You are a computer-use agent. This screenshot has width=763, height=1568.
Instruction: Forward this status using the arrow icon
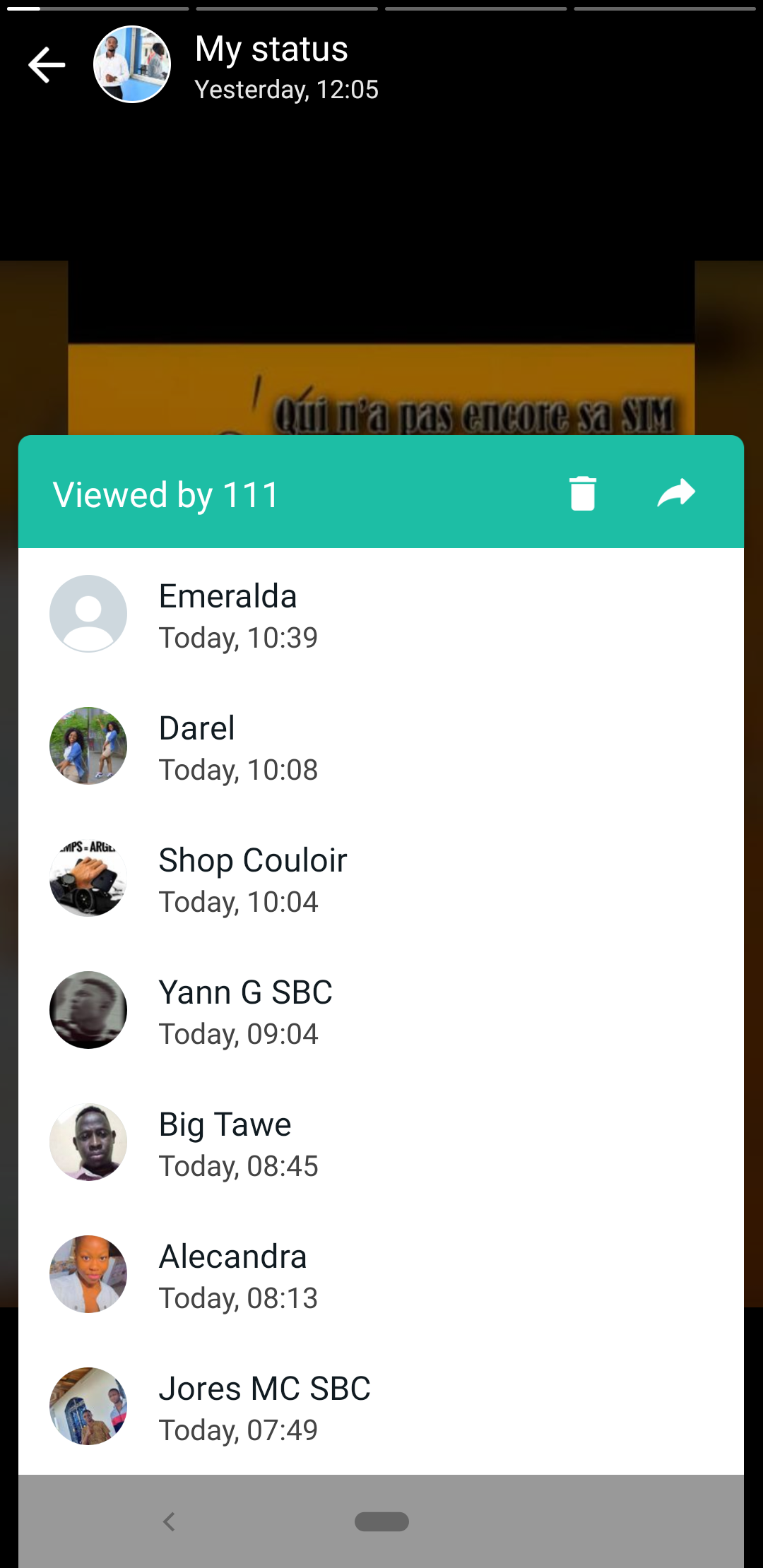676,493
